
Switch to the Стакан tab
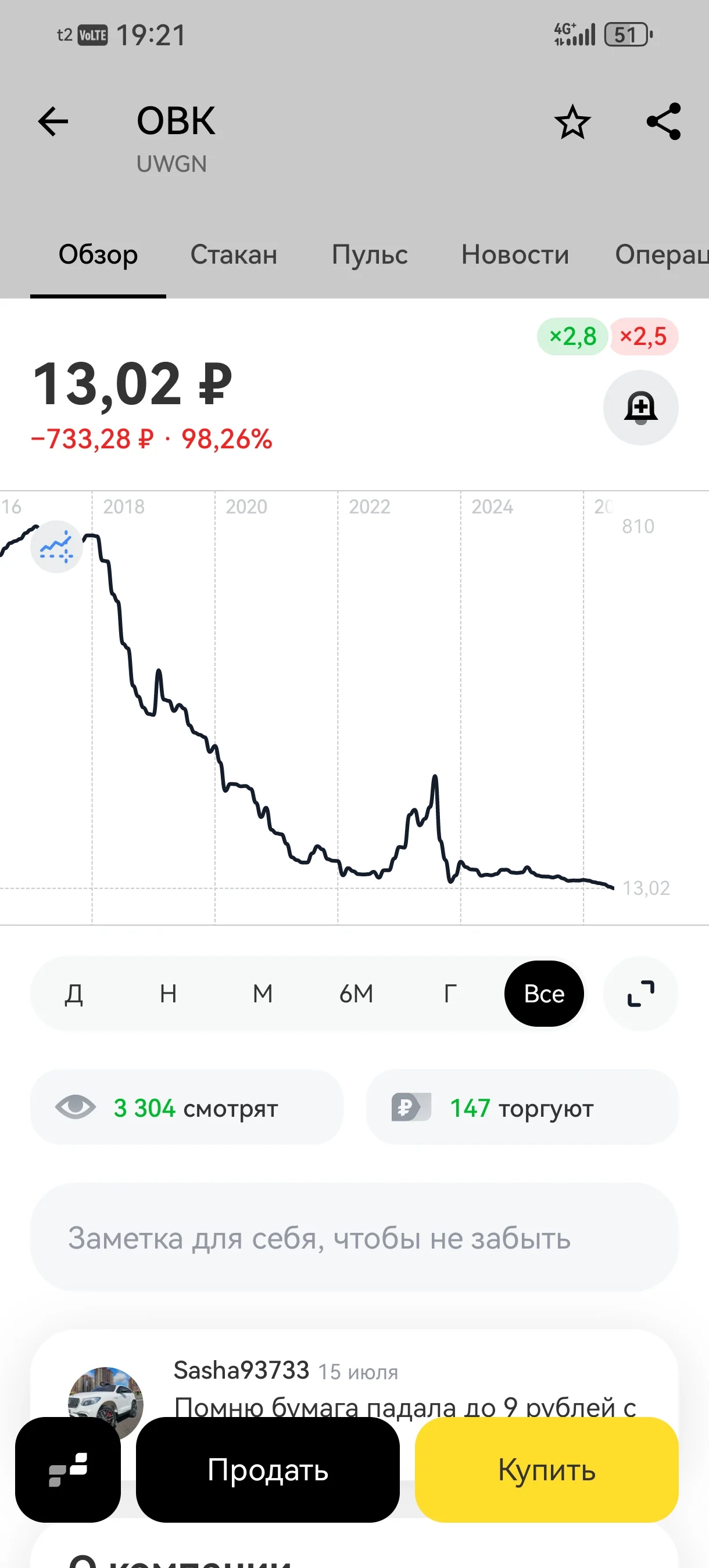pyautogui.click(x=234, y=254)
